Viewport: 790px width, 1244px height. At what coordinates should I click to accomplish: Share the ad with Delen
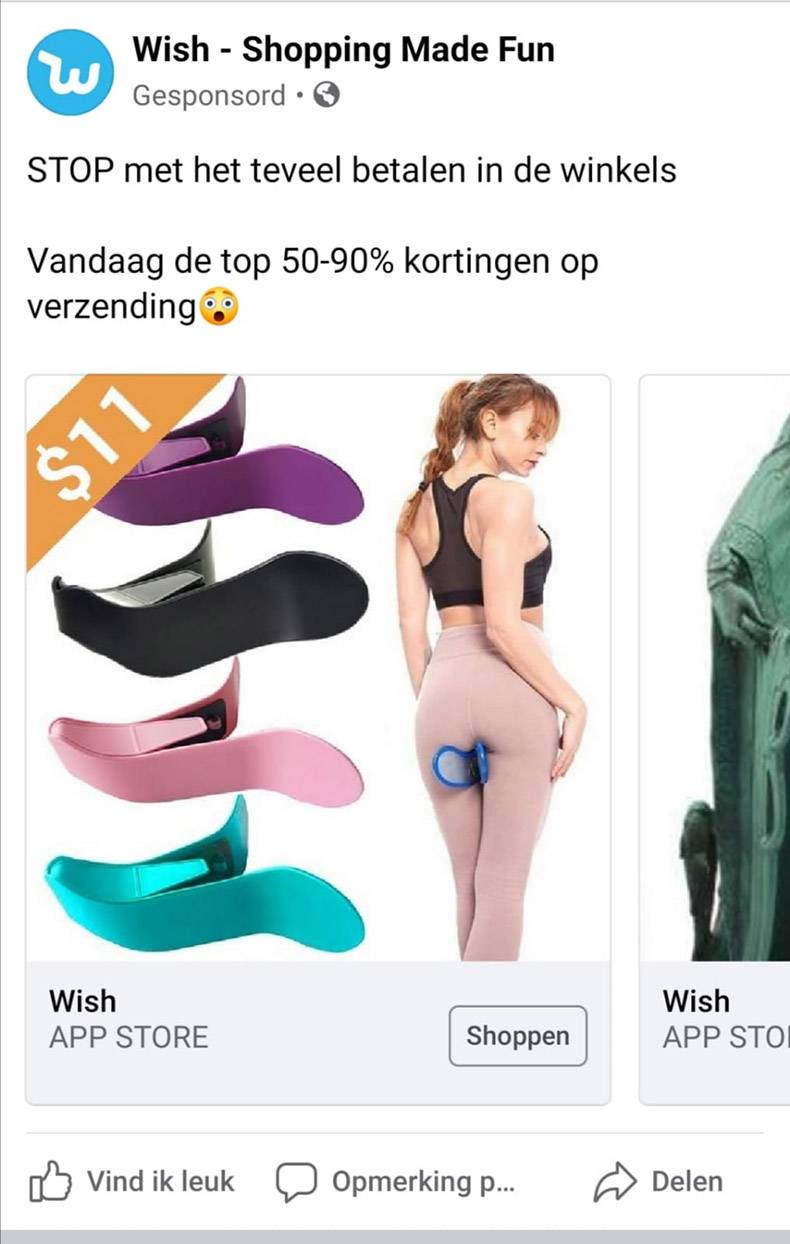coord(658,1182)
